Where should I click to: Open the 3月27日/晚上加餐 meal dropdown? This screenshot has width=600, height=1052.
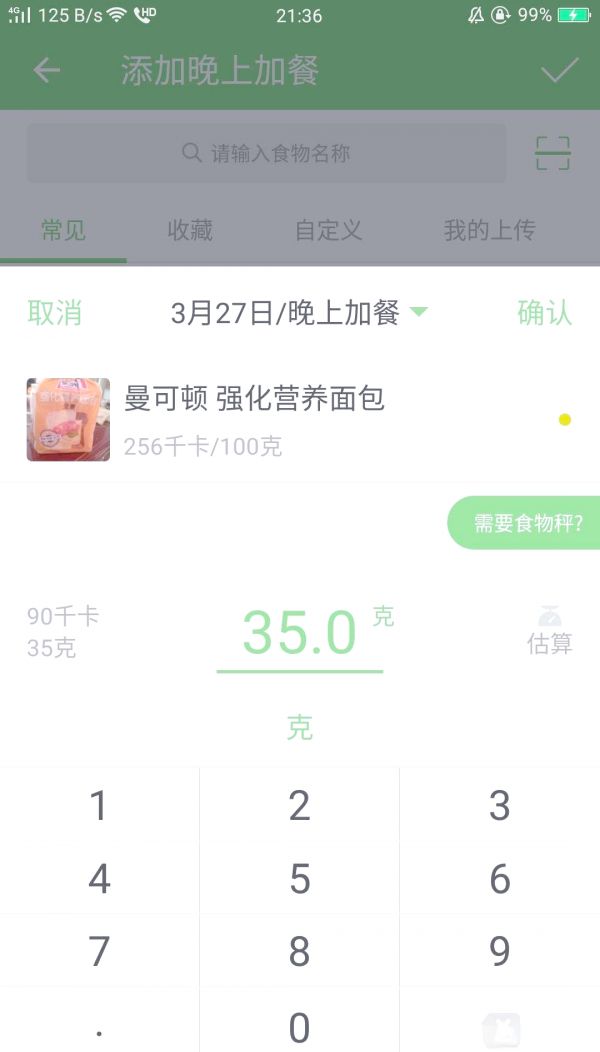click(298, 313)
